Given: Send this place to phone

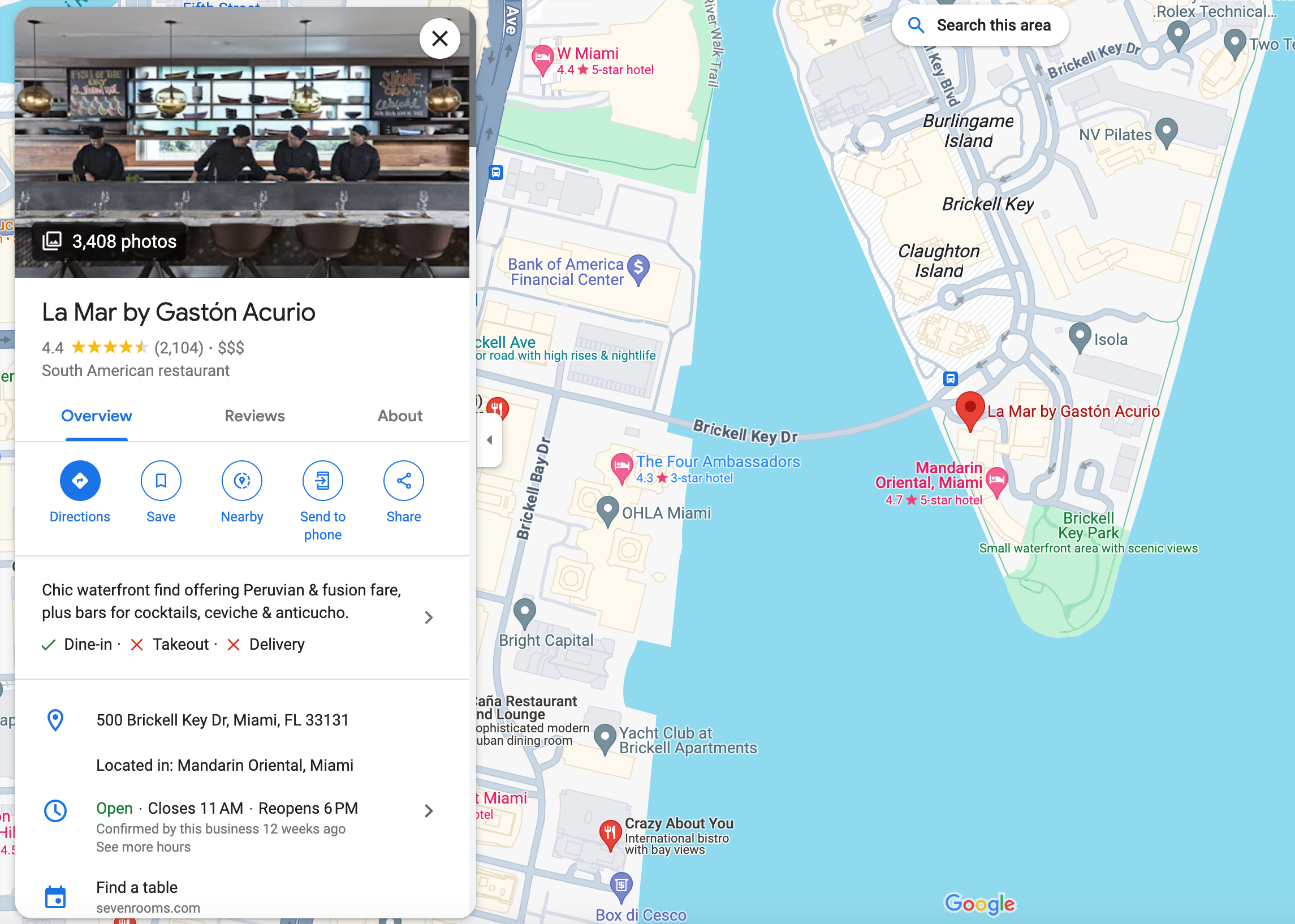Looking at the screenshot, I should point(322,481).
